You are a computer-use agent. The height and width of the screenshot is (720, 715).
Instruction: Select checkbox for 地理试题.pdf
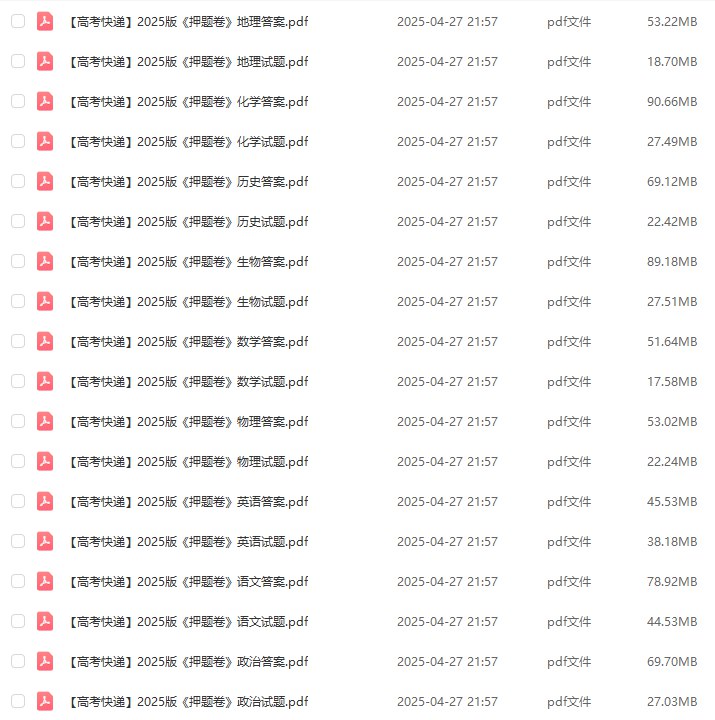click(18, 61)
